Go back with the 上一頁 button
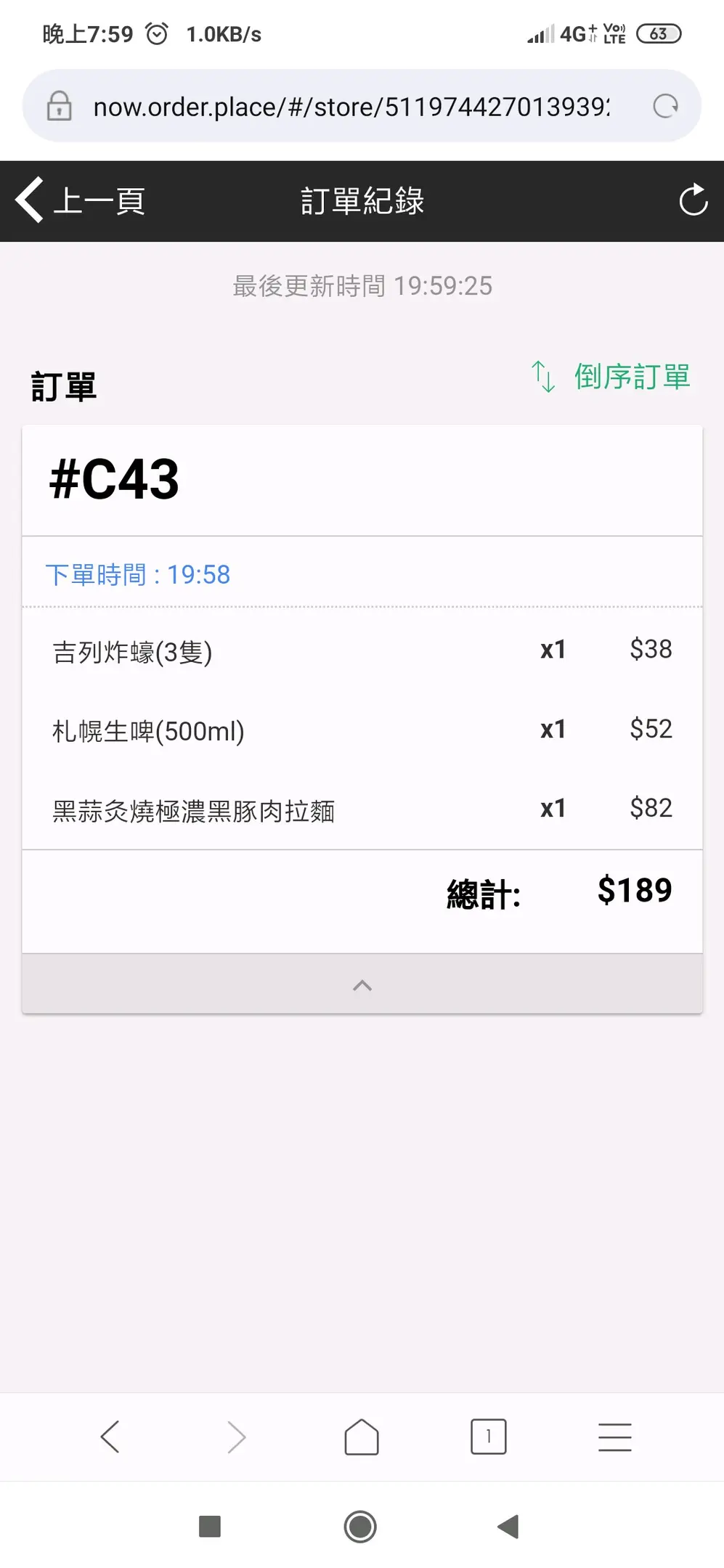The height and width of the screenshot is (1568, 724). pos(81,200)
